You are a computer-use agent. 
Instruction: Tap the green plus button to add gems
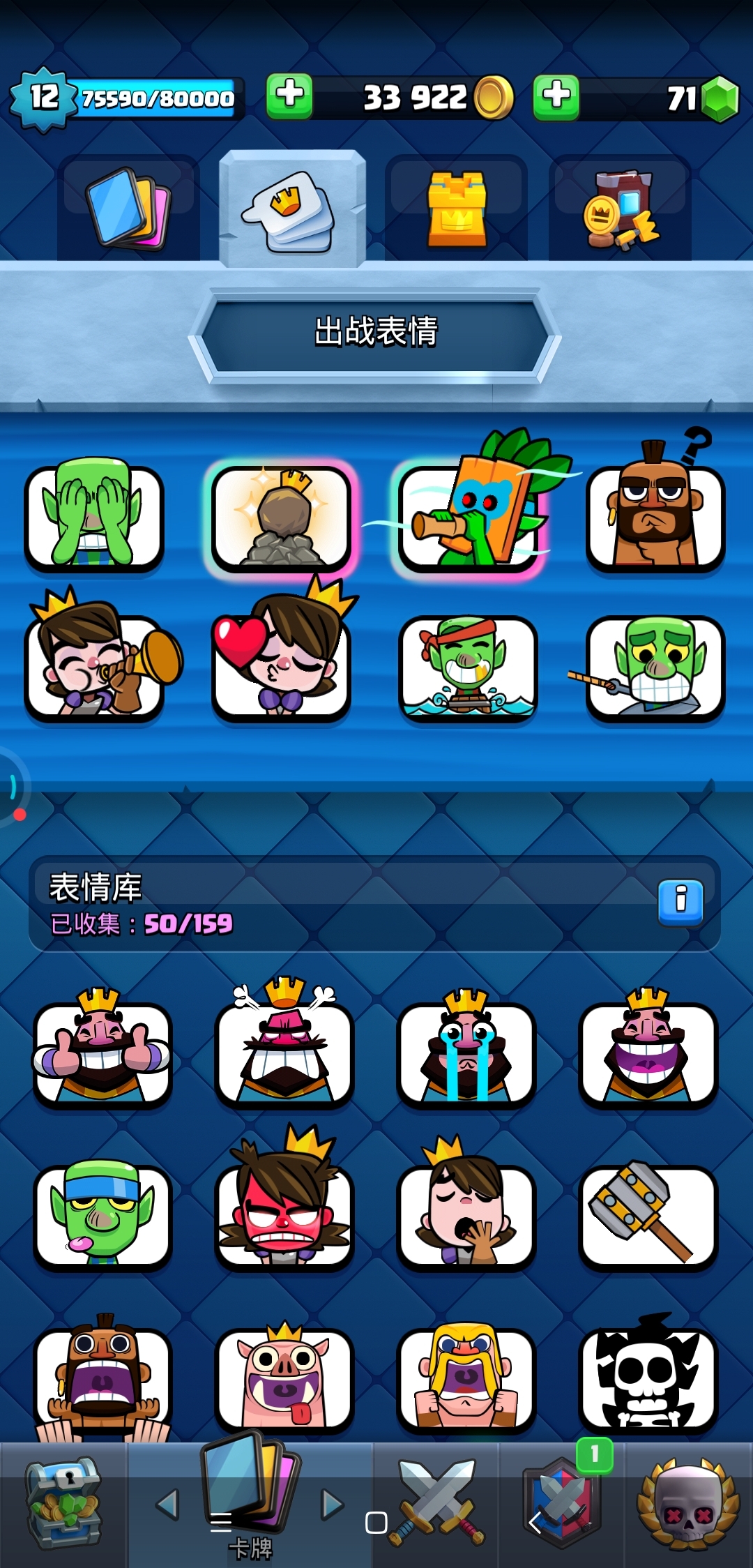point(556,96)
